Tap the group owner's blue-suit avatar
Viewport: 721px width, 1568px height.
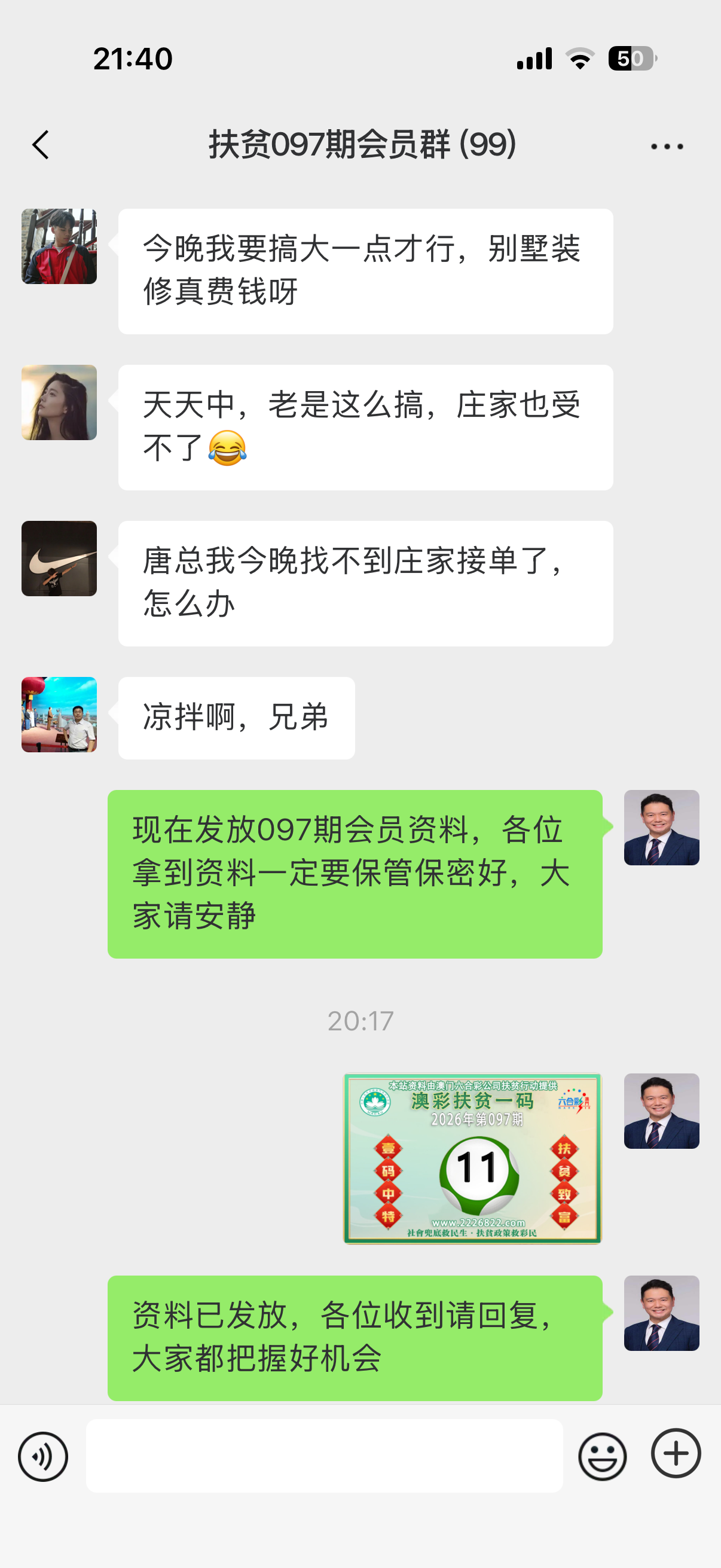pyautogui.click(x=661, y=828)
